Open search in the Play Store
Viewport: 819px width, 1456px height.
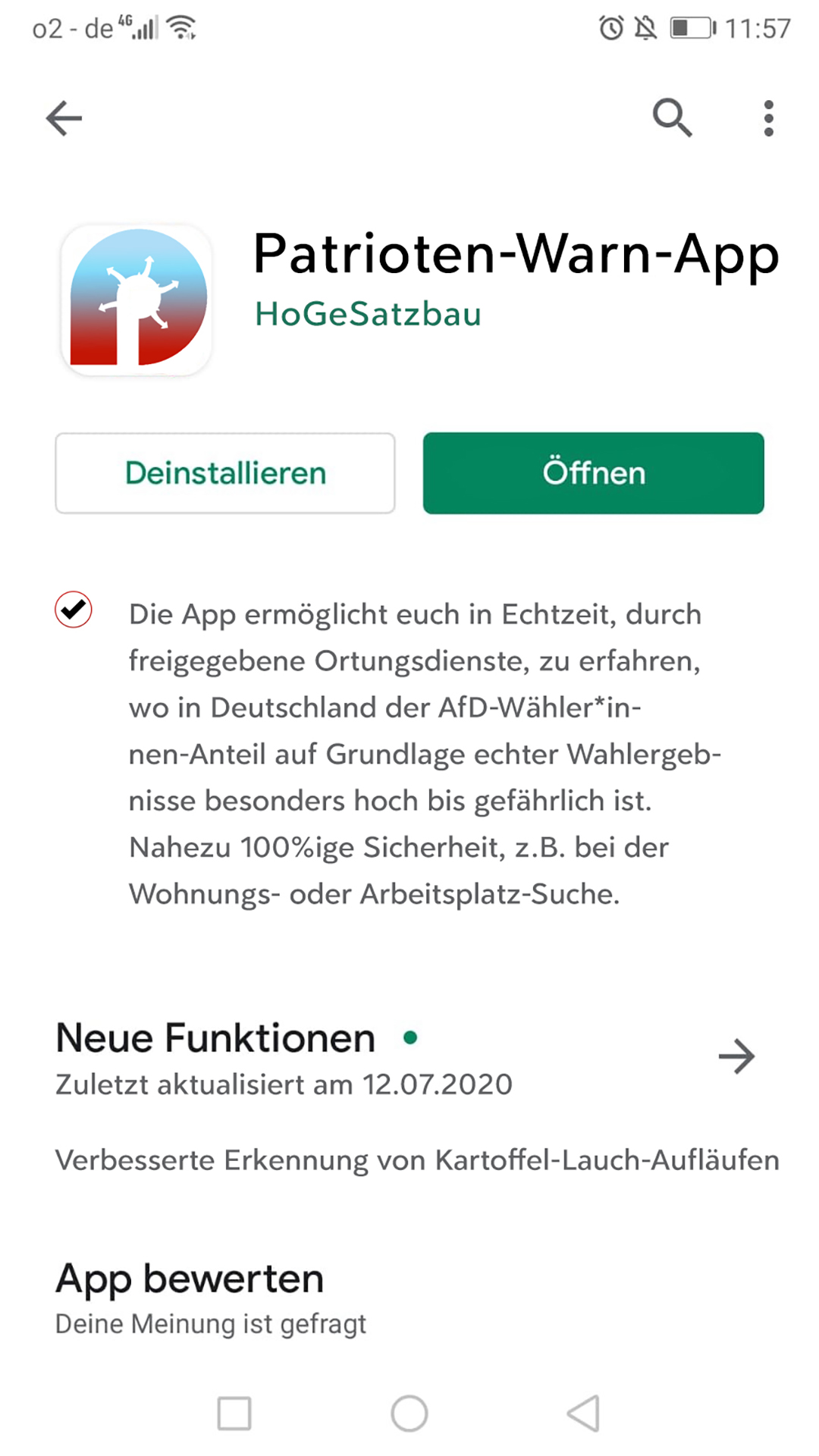click(x=672, y=118)
